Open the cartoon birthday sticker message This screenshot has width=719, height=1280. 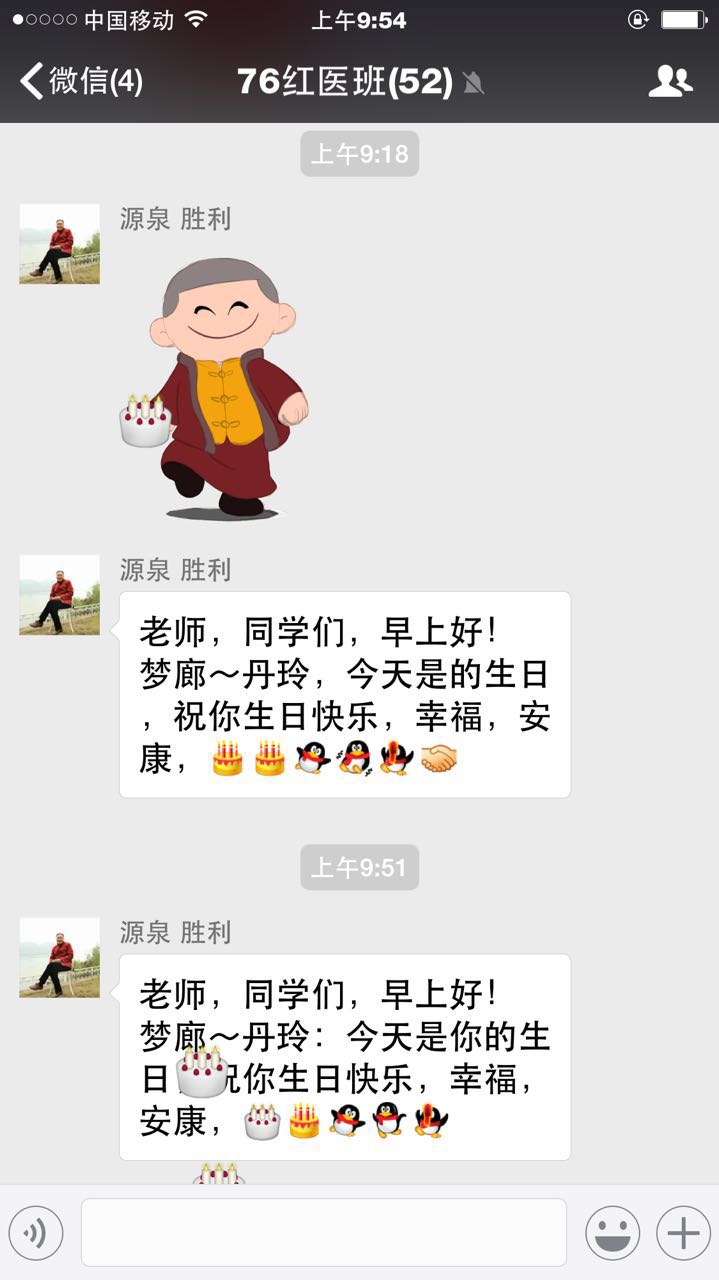[x=214, y=385]
